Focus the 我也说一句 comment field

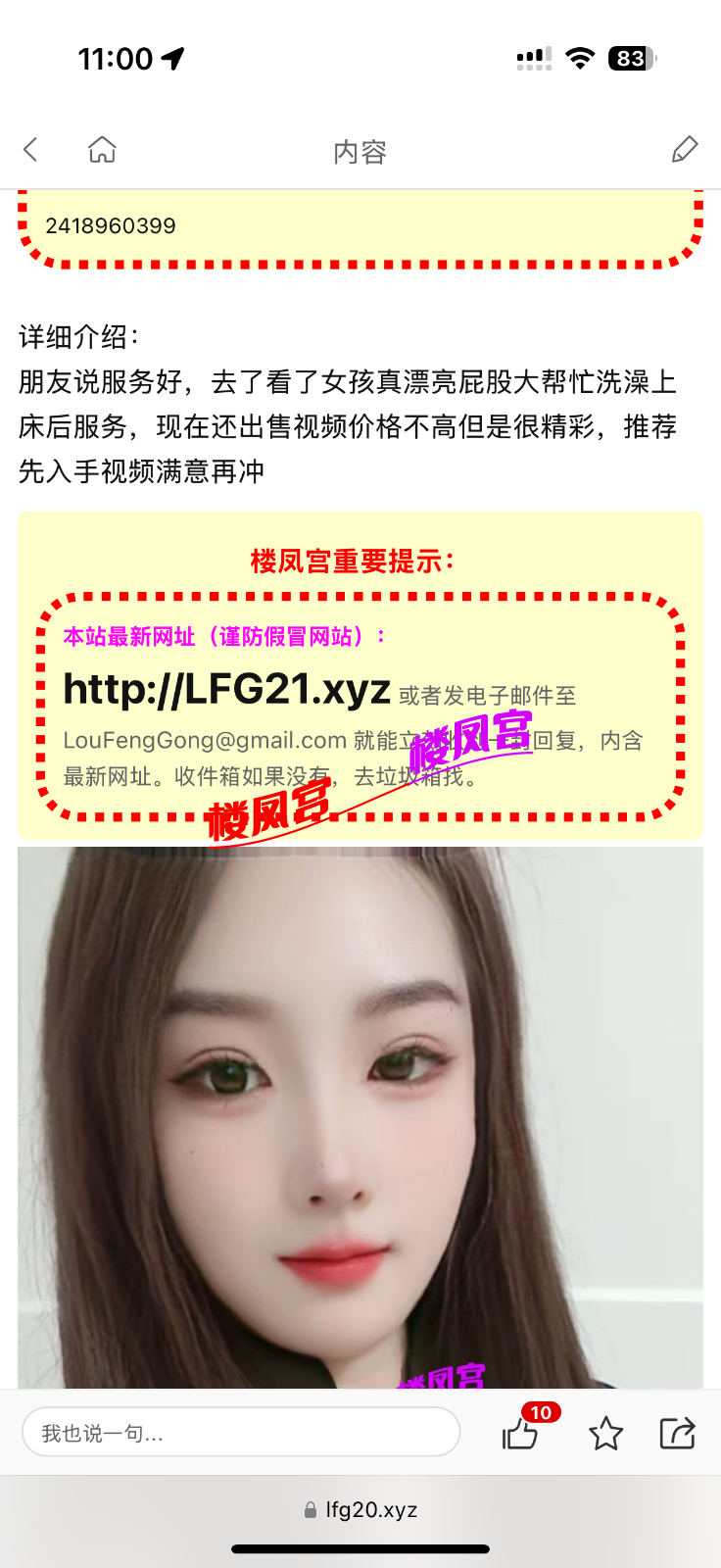[x=240, y=1433]
